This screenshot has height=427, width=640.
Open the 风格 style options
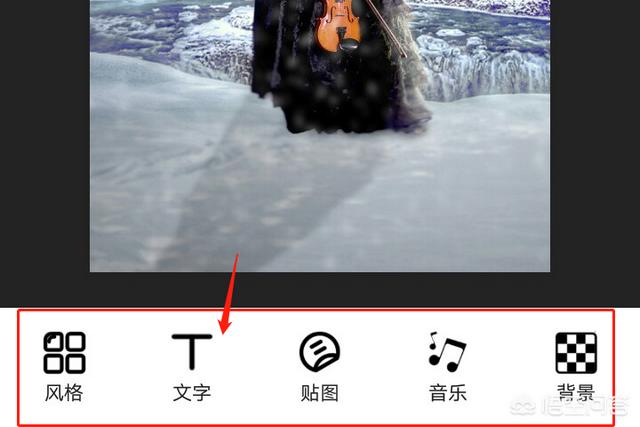64,365
